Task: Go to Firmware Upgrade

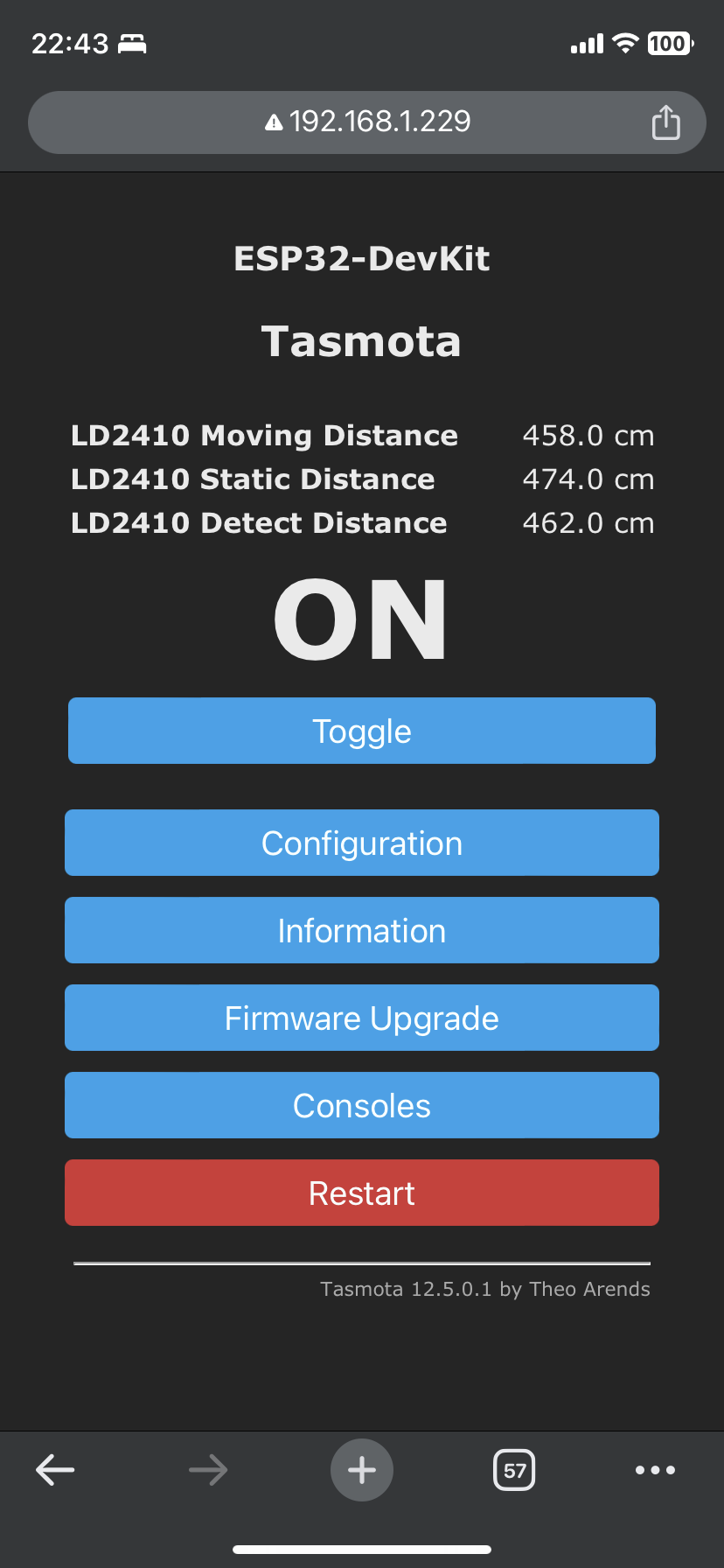Action: [362, 1018]
